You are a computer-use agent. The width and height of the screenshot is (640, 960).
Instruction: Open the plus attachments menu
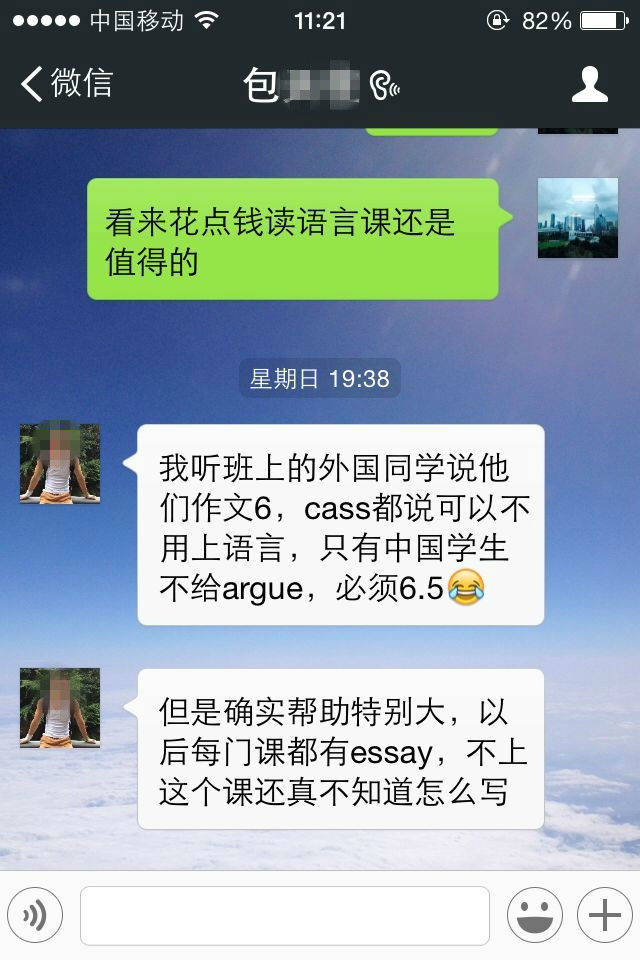pyautogui.click(x=604, y=915)
